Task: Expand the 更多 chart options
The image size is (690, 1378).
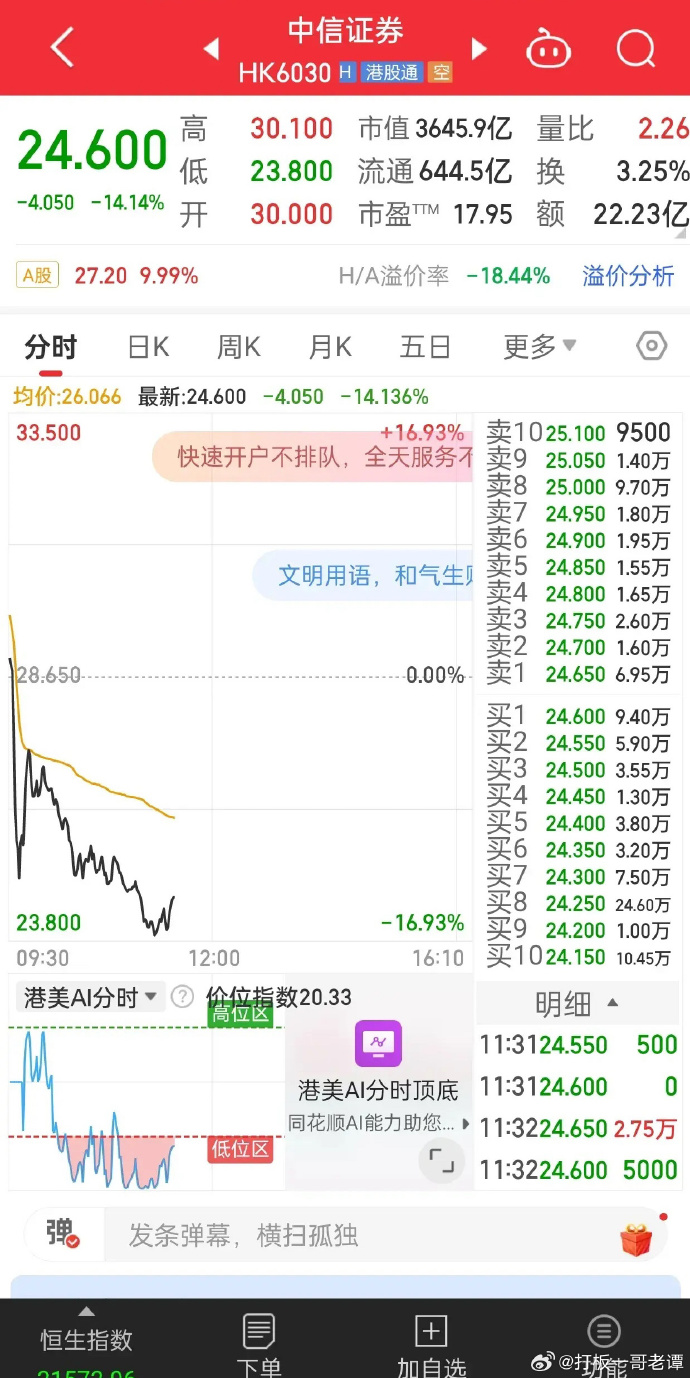Action: tap(539, 348)
